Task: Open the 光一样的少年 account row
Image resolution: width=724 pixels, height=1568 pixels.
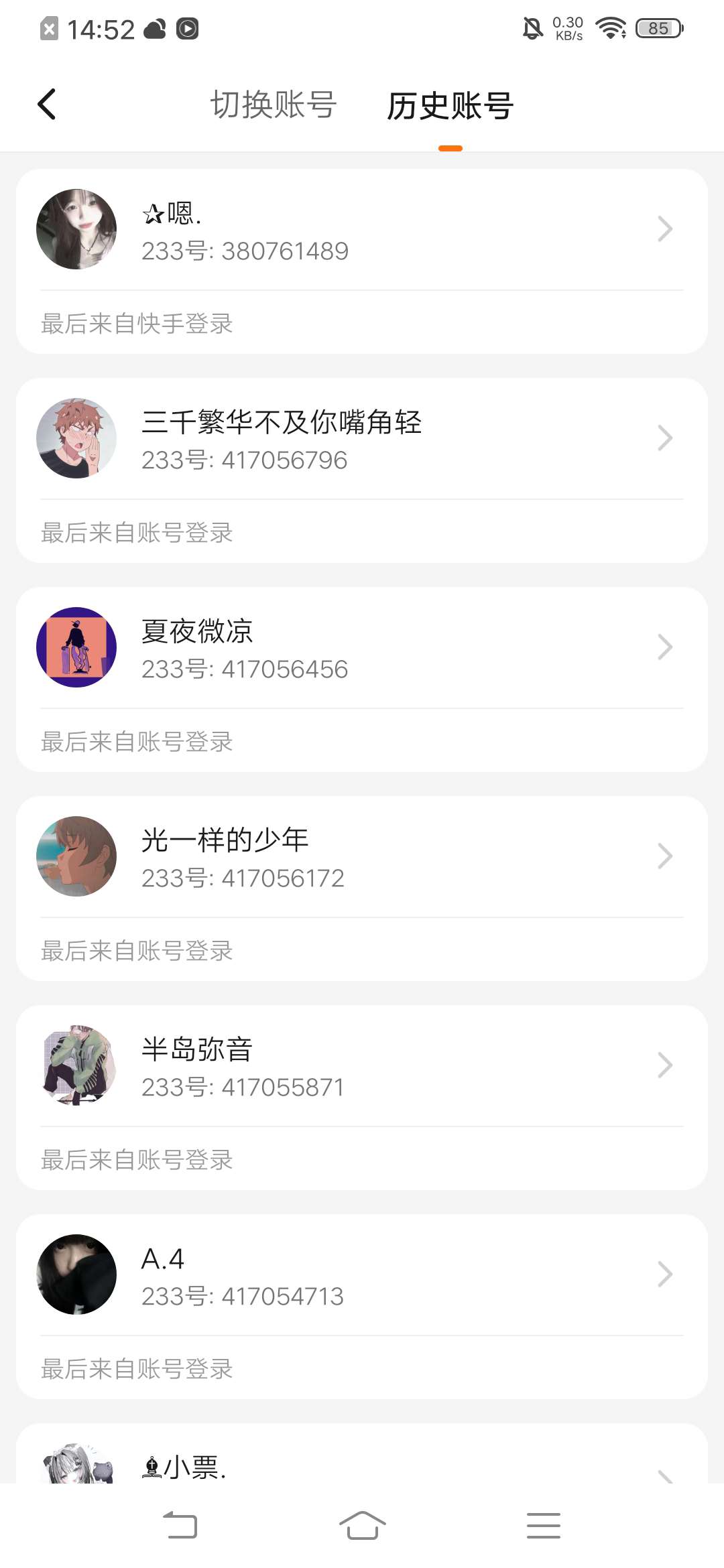Action: (362, 857)
